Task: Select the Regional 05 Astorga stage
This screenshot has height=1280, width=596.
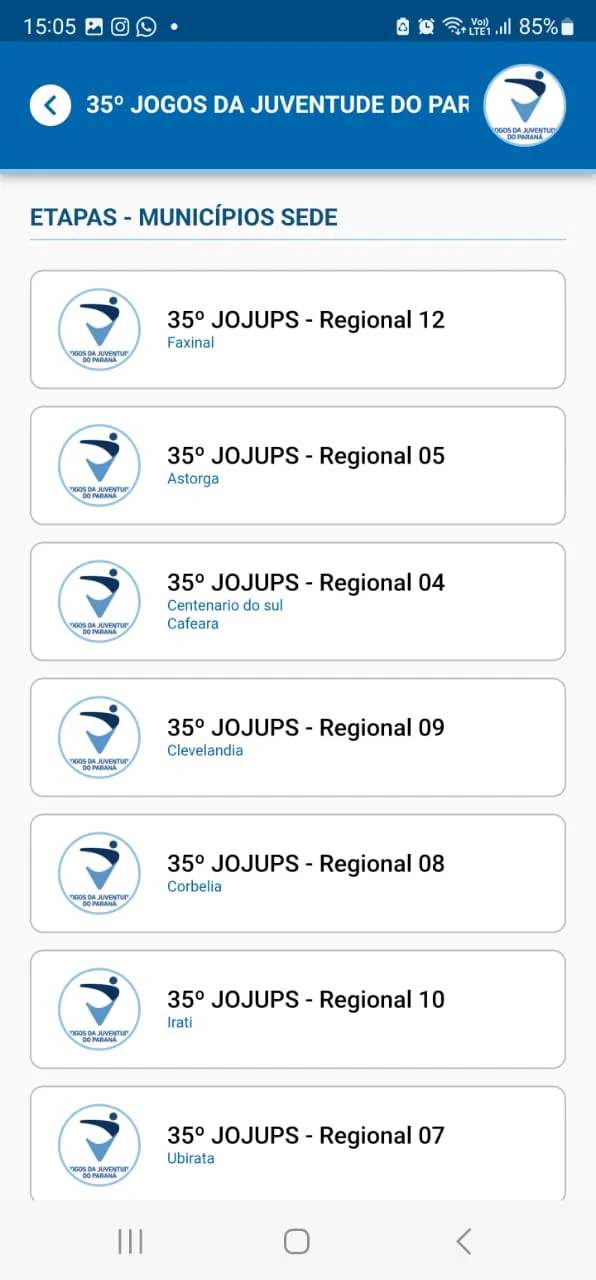Action: coord(298,465)
